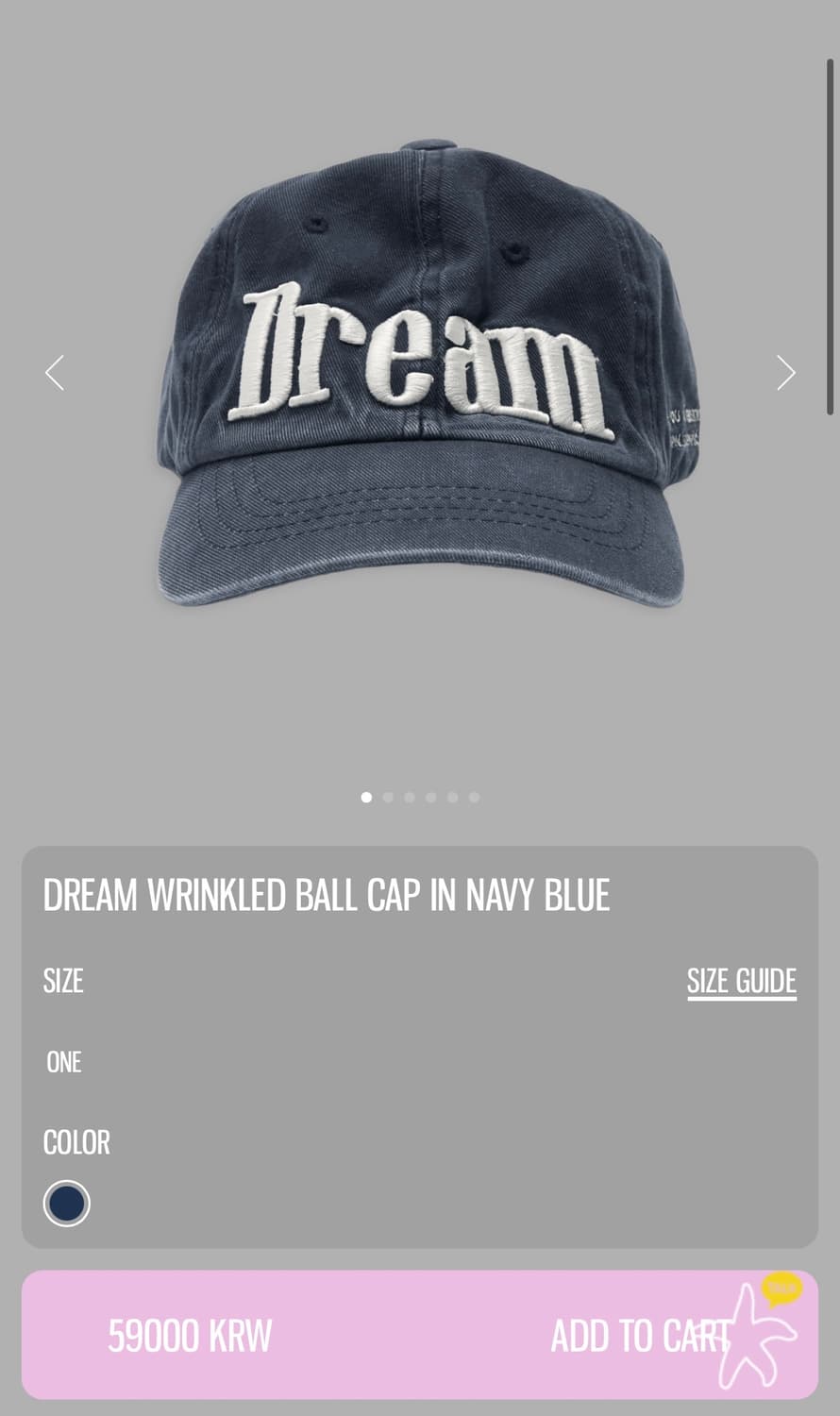Select the fourth carousel dot
840x1416 pixels.
click(x=431, y=797)
